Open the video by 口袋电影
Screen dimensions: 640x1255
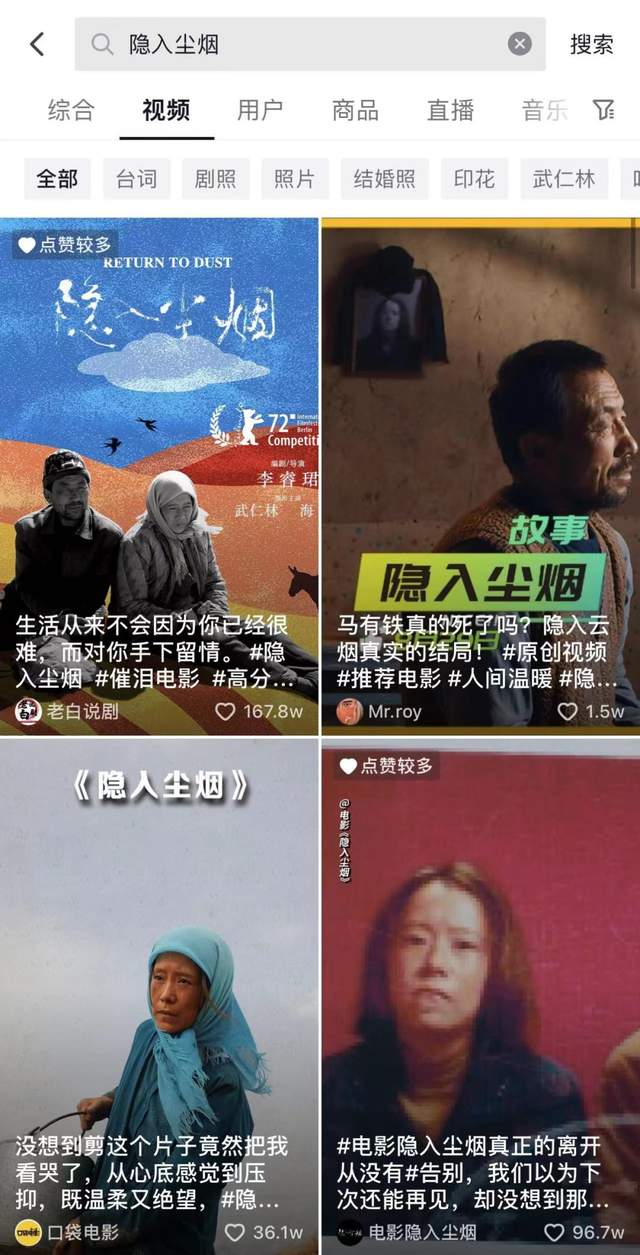(x=159, y=990)
